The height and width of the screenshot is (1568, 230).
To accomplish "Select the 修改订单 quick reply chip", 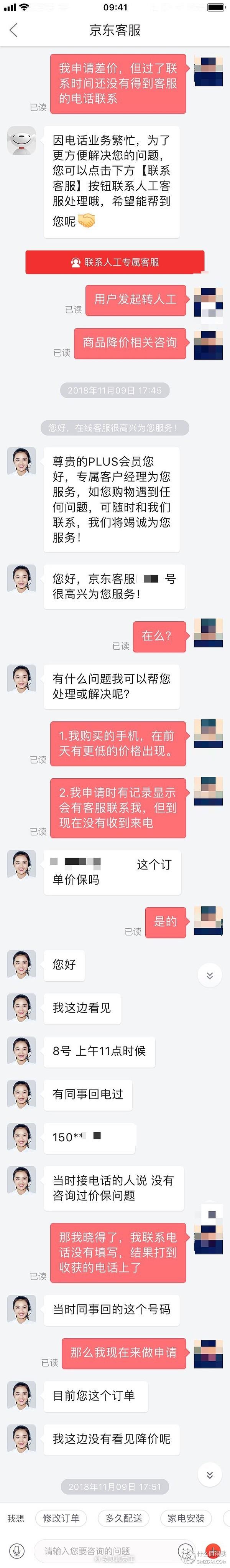I will click(x=61, y=1518).
